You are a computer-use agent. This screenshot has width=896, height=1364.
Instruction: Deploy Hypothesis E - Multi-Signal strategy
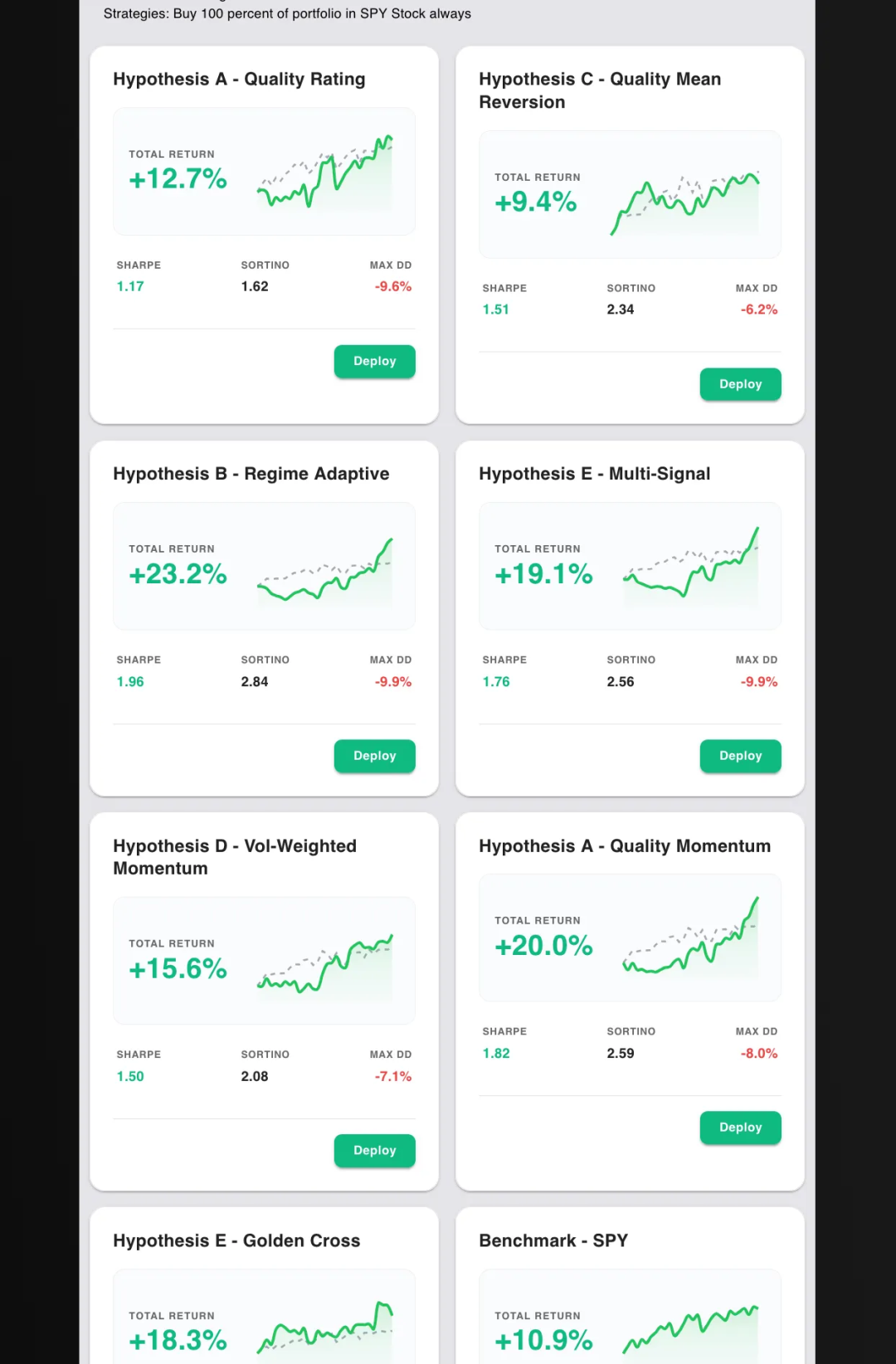740,756
